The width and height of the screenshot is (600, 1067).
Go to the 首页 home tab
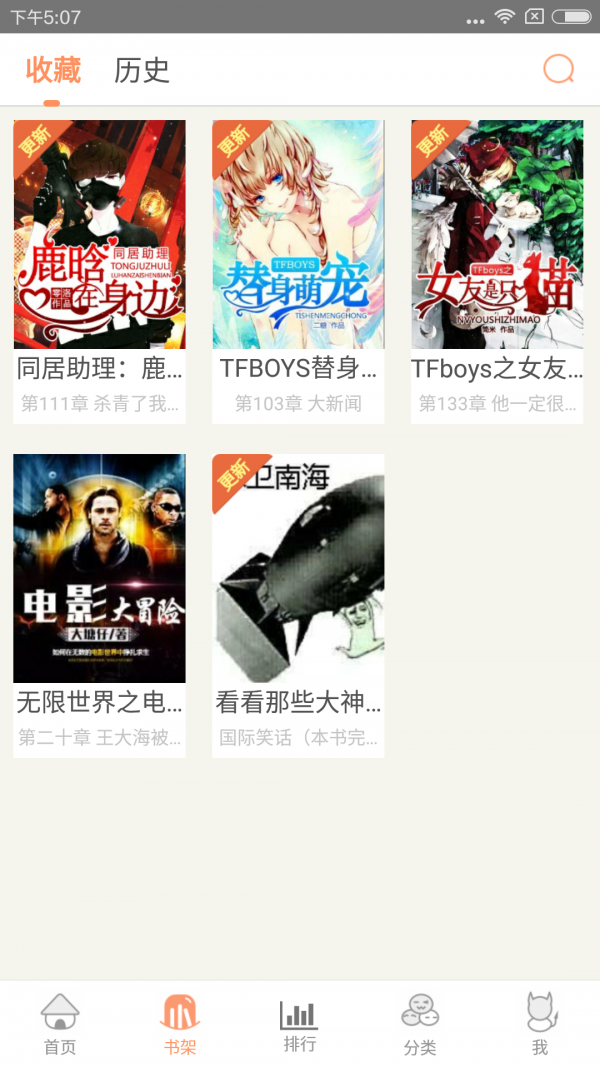60,1024
